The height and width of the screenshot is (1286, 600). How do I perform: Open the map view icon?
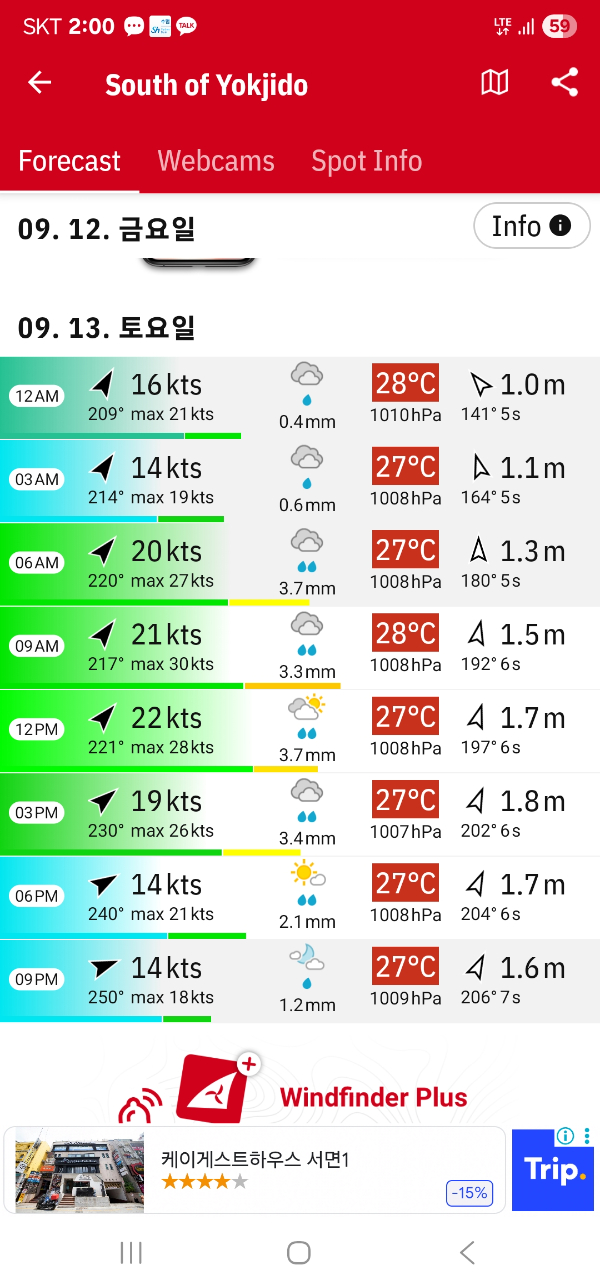coord(495,83)
